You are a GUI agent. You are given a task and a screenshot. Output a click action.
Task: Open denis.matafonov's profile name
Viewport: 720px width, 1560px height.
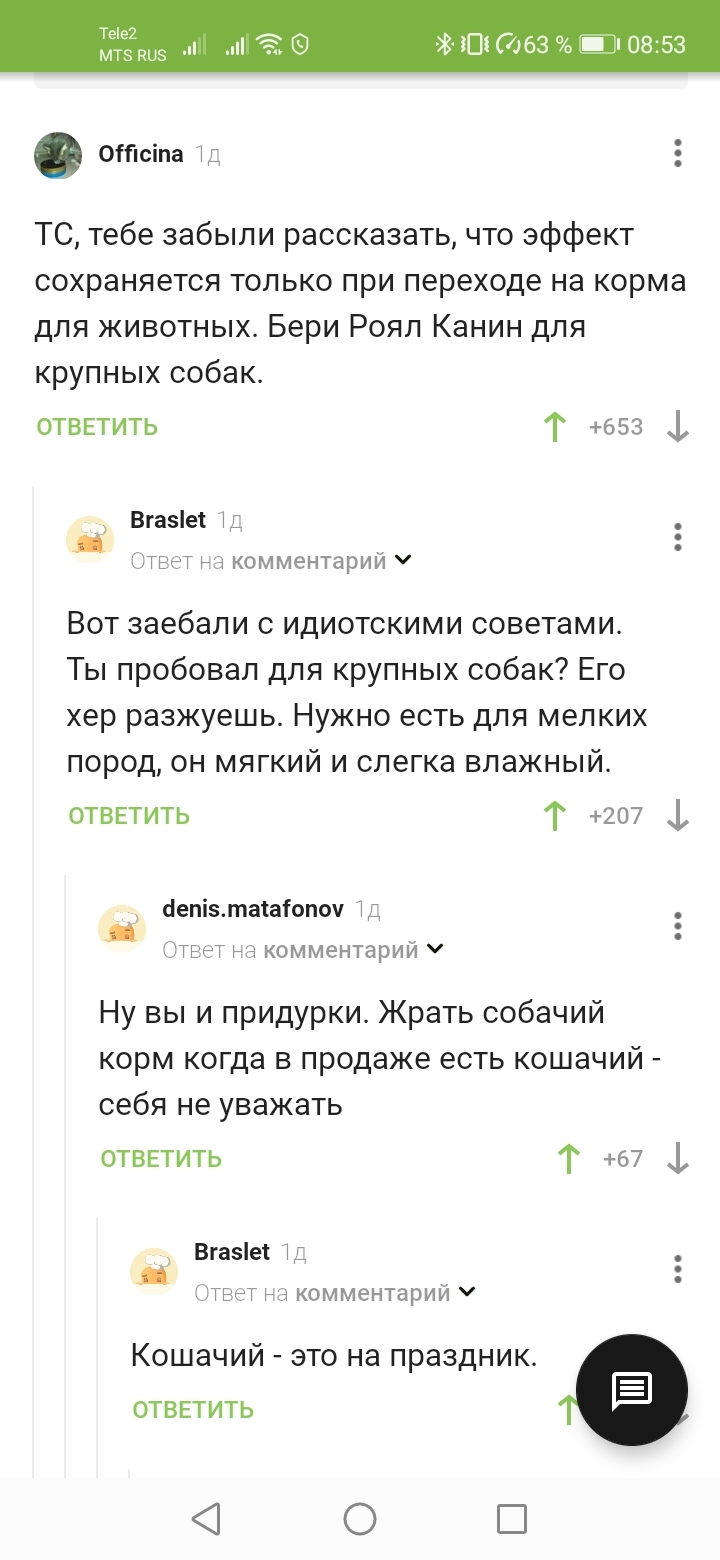pyautogui.click(x=252, y=909)
